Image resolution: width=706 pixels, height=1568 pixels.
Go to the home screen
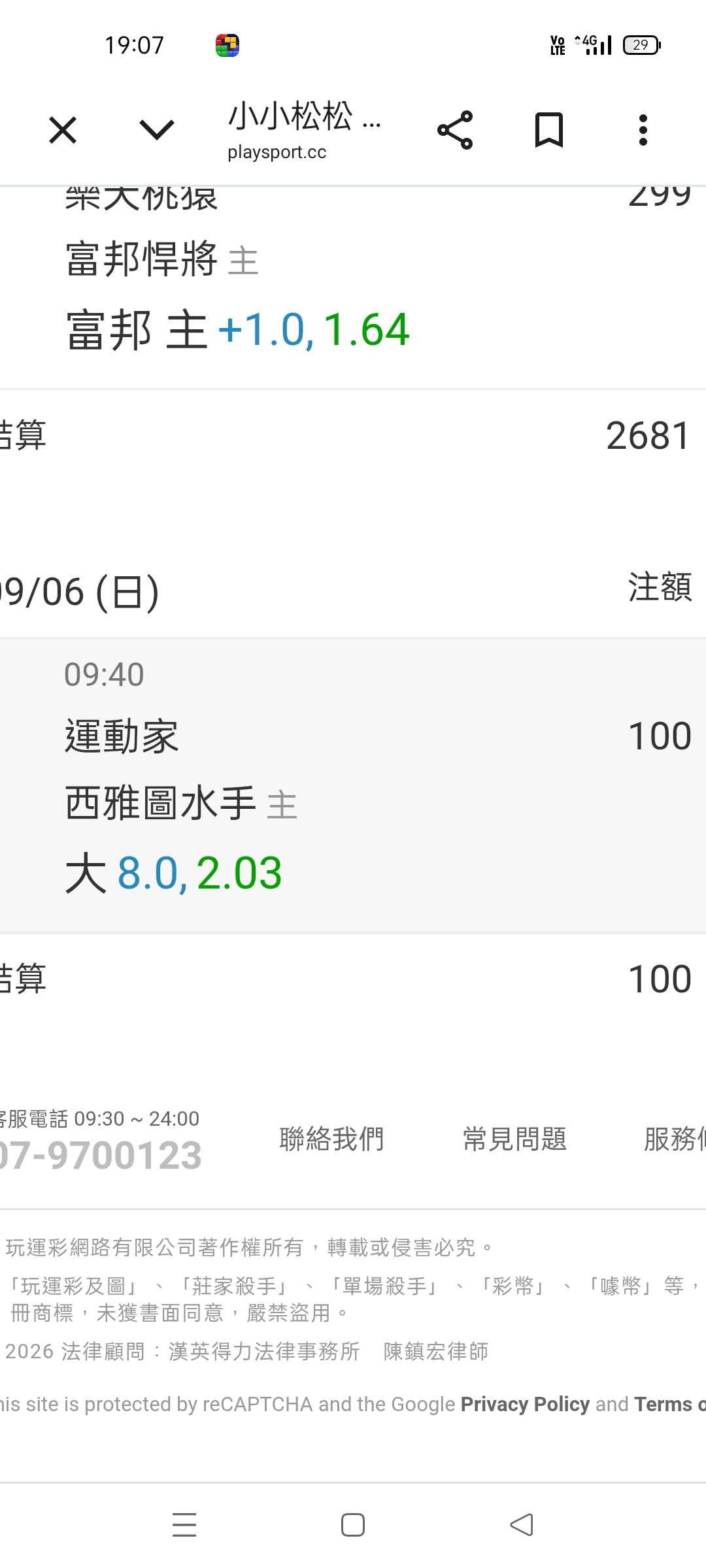click(353, 1525)
